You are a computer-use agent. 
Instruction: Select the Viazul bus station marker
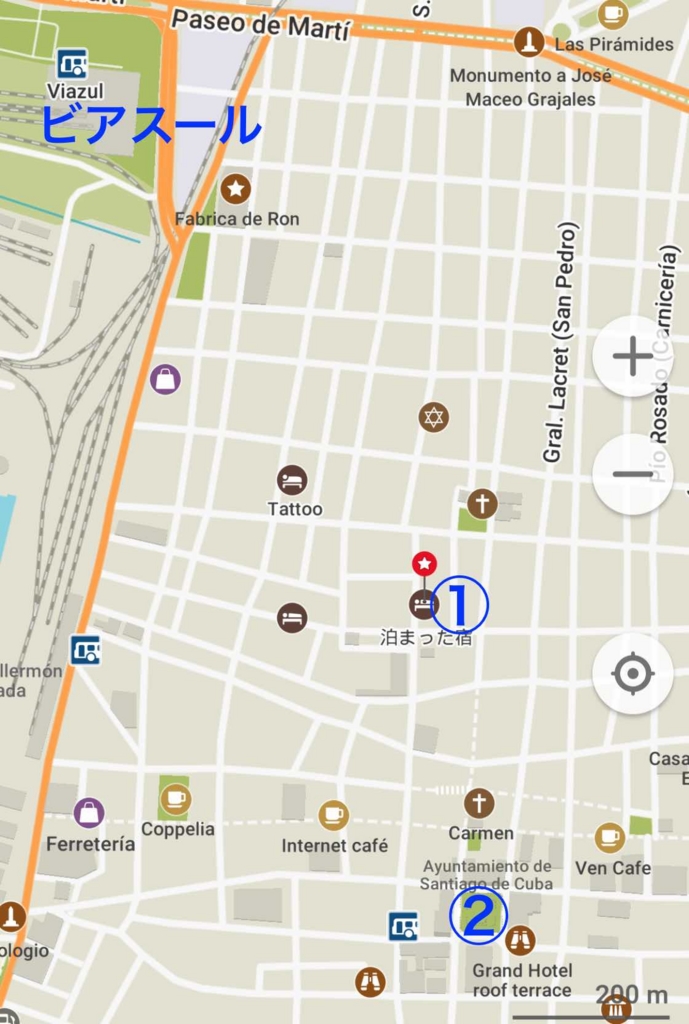pos(72,64)
